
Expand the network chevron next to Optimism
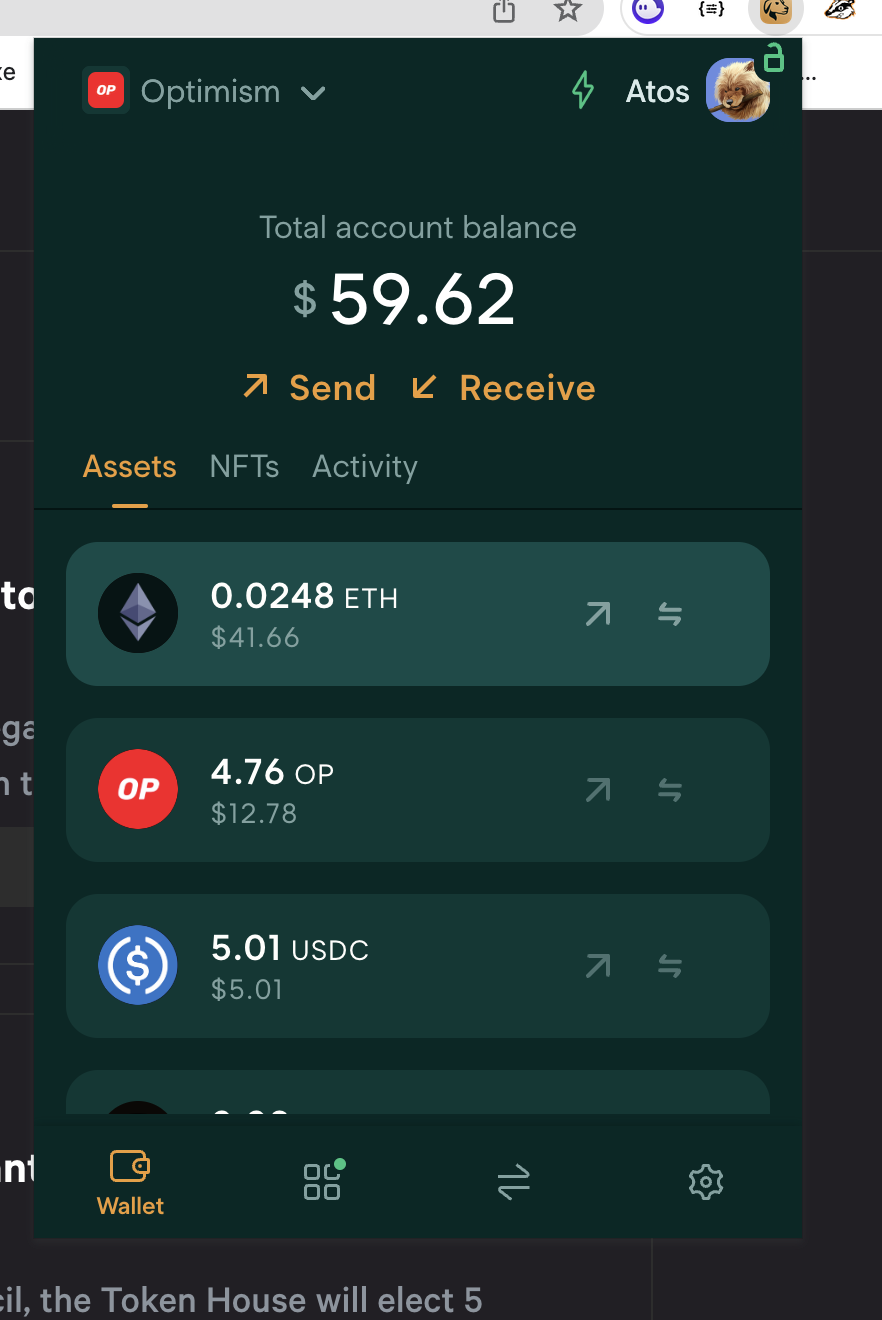point(313,93)
